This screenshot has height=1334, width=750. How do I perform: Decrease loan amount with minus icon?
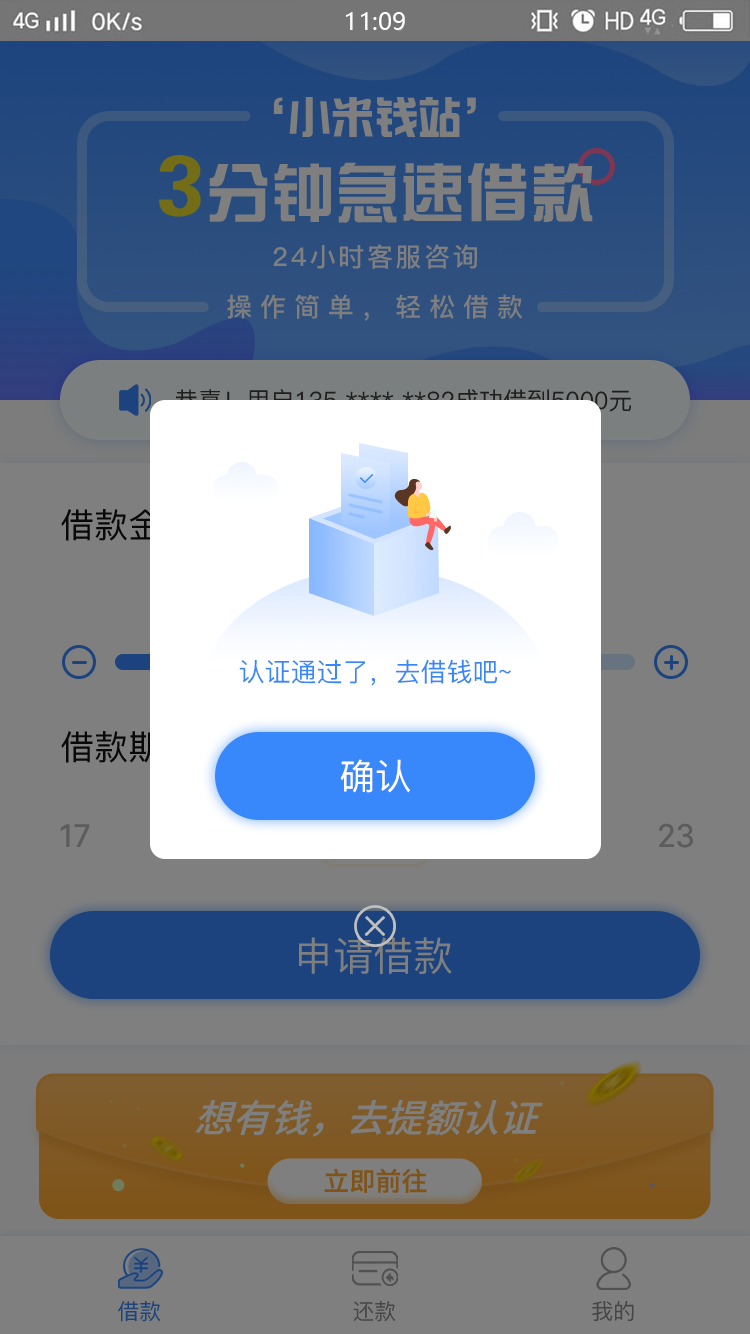tap(79, 662)
